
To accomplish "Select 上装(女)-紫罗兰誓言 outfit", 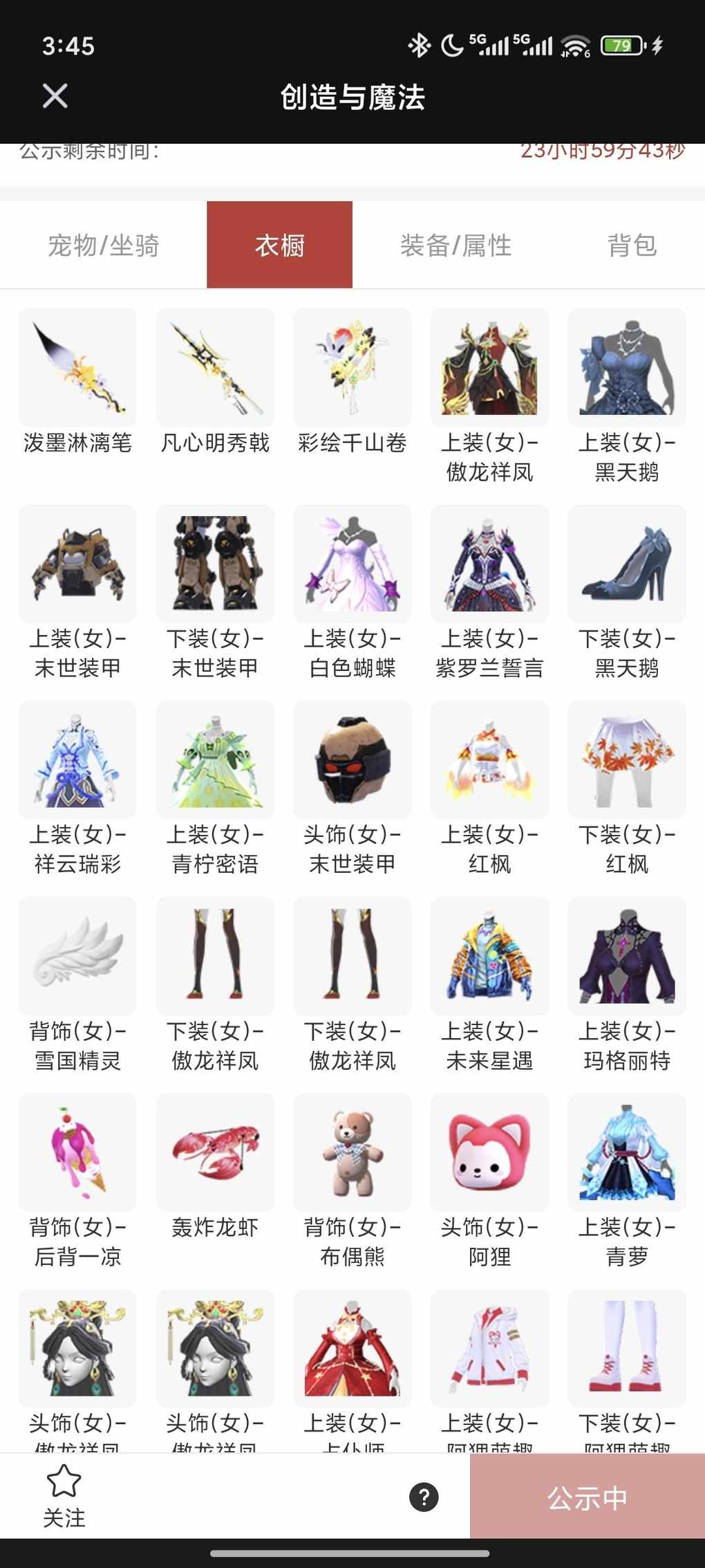I will pyautogui.click(x=489, y=564).
